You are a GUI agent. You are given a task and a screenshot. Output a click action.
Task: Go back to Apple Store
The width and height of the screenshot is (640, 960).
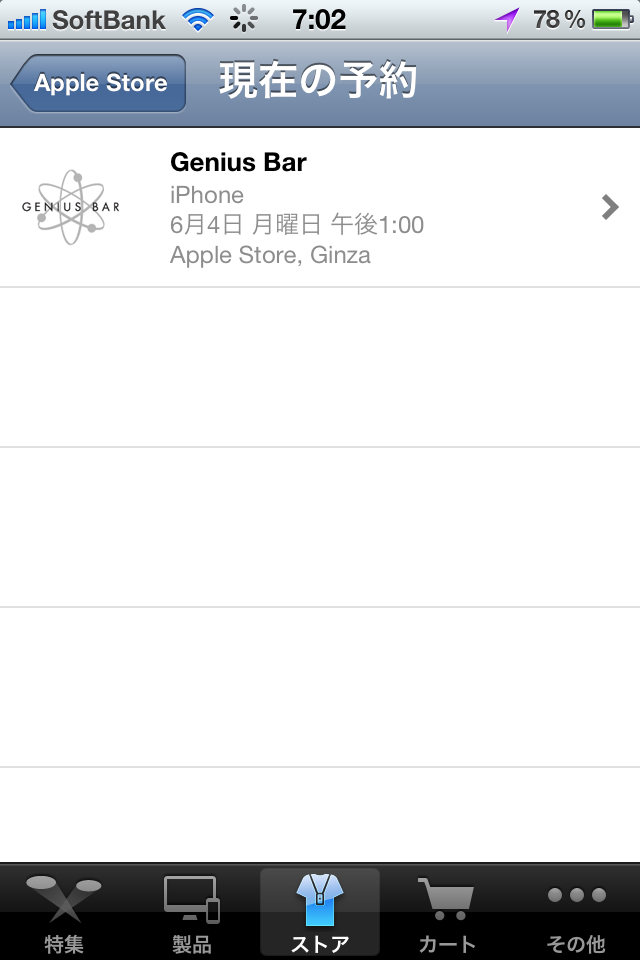pos(98,83)
